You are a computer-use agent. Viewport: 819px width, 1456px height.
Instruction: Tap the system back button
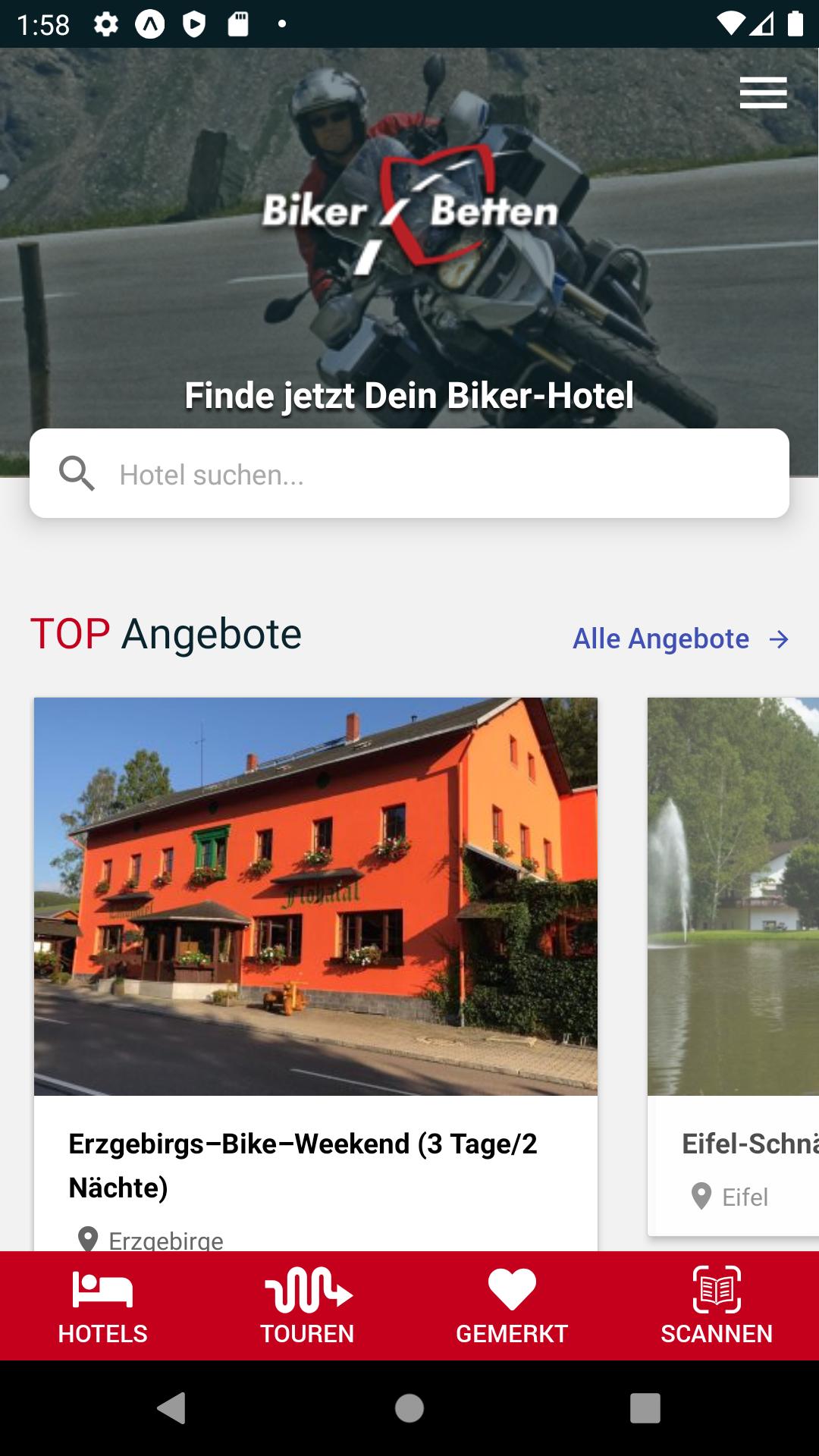coord(172,1408)
